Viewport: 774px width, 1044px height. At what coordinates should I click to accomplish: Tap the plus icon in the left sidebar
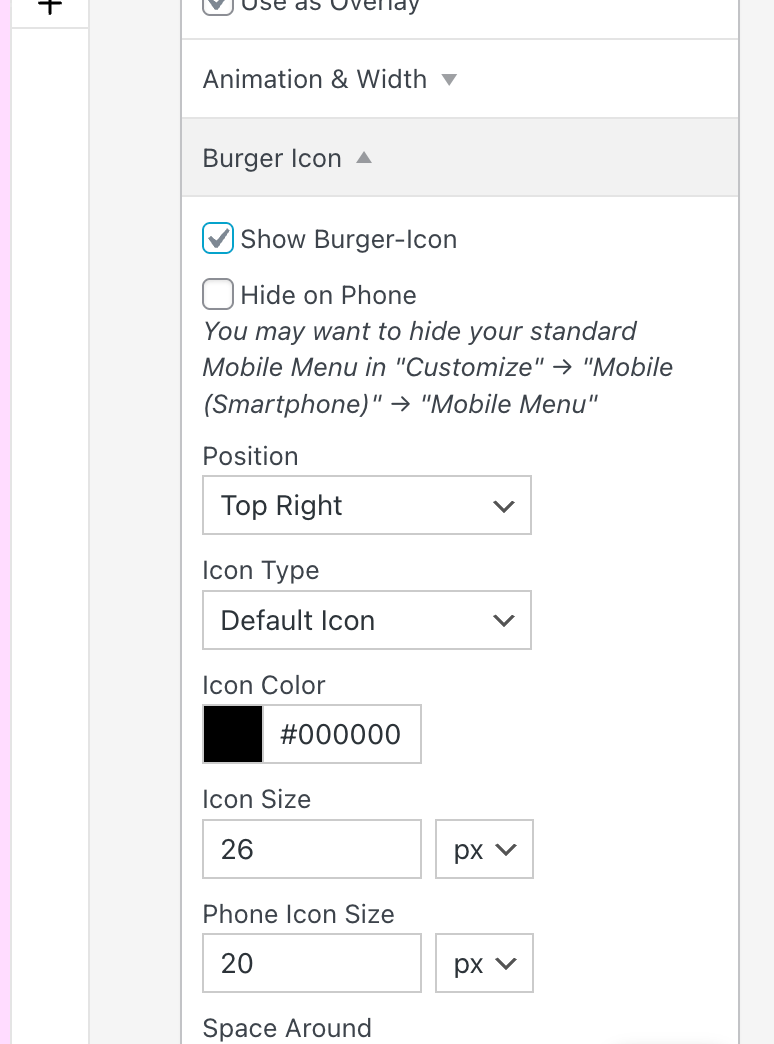coord(49,6)
